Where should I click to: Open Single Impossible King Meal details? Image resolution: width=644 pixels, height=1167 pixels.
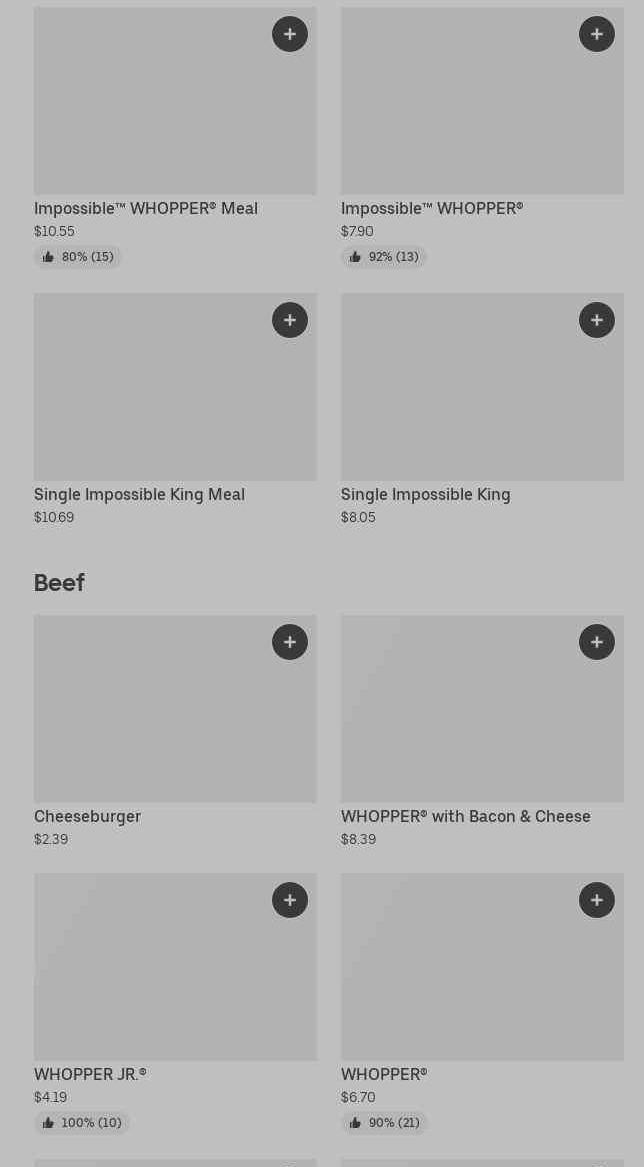click(150, 400)
